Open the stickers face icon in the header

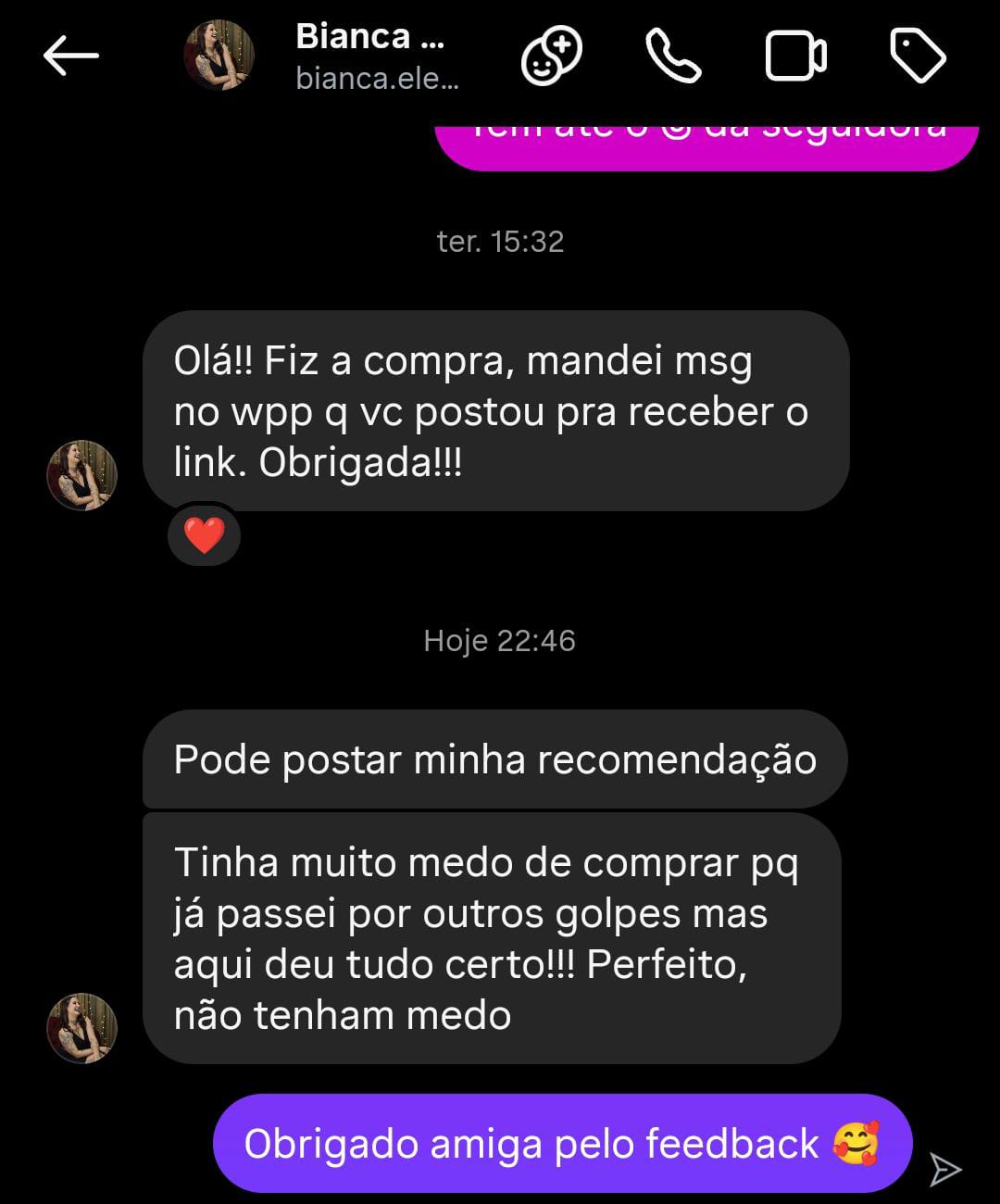[x=553, y=56]
